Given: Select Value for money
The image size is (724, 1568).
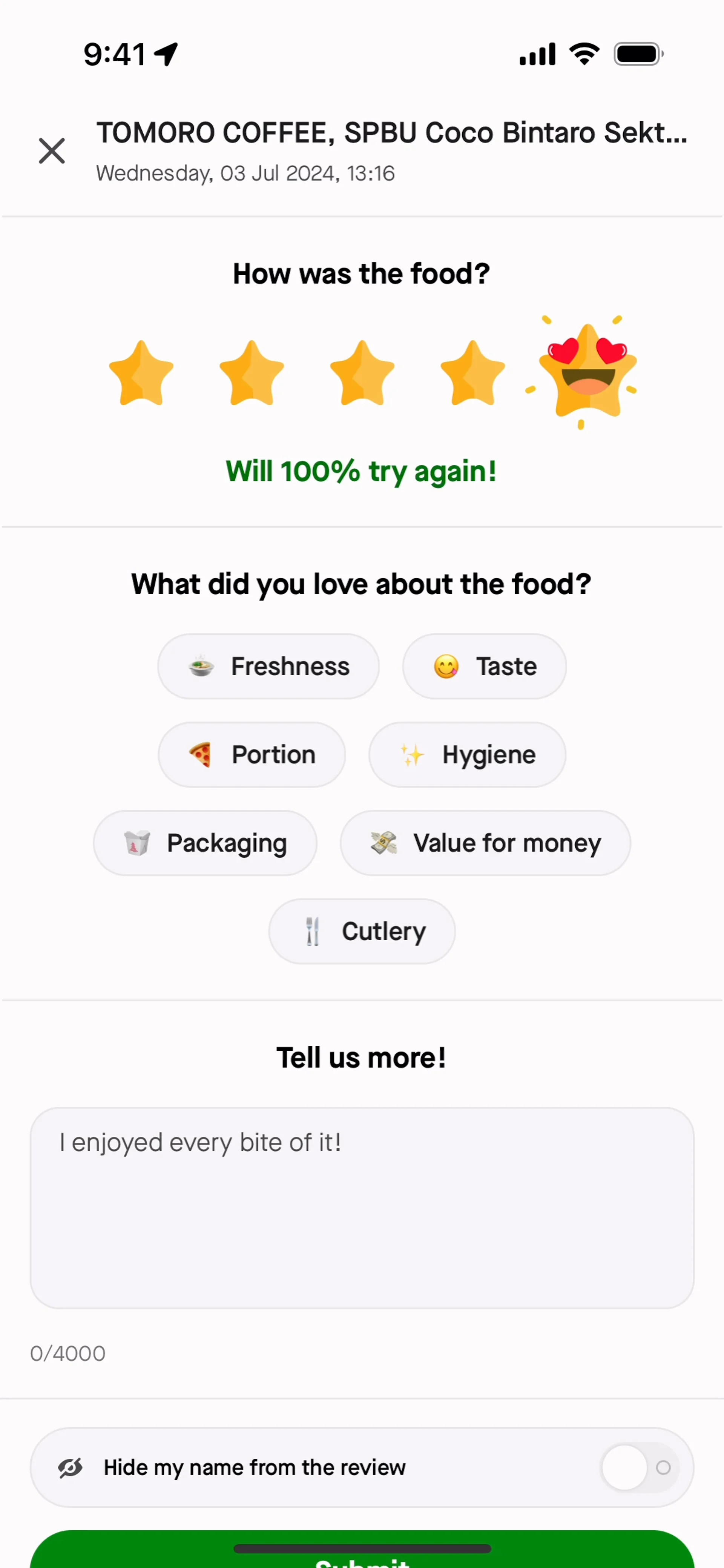Looking at the screenshot, I should tap(485, 843).
